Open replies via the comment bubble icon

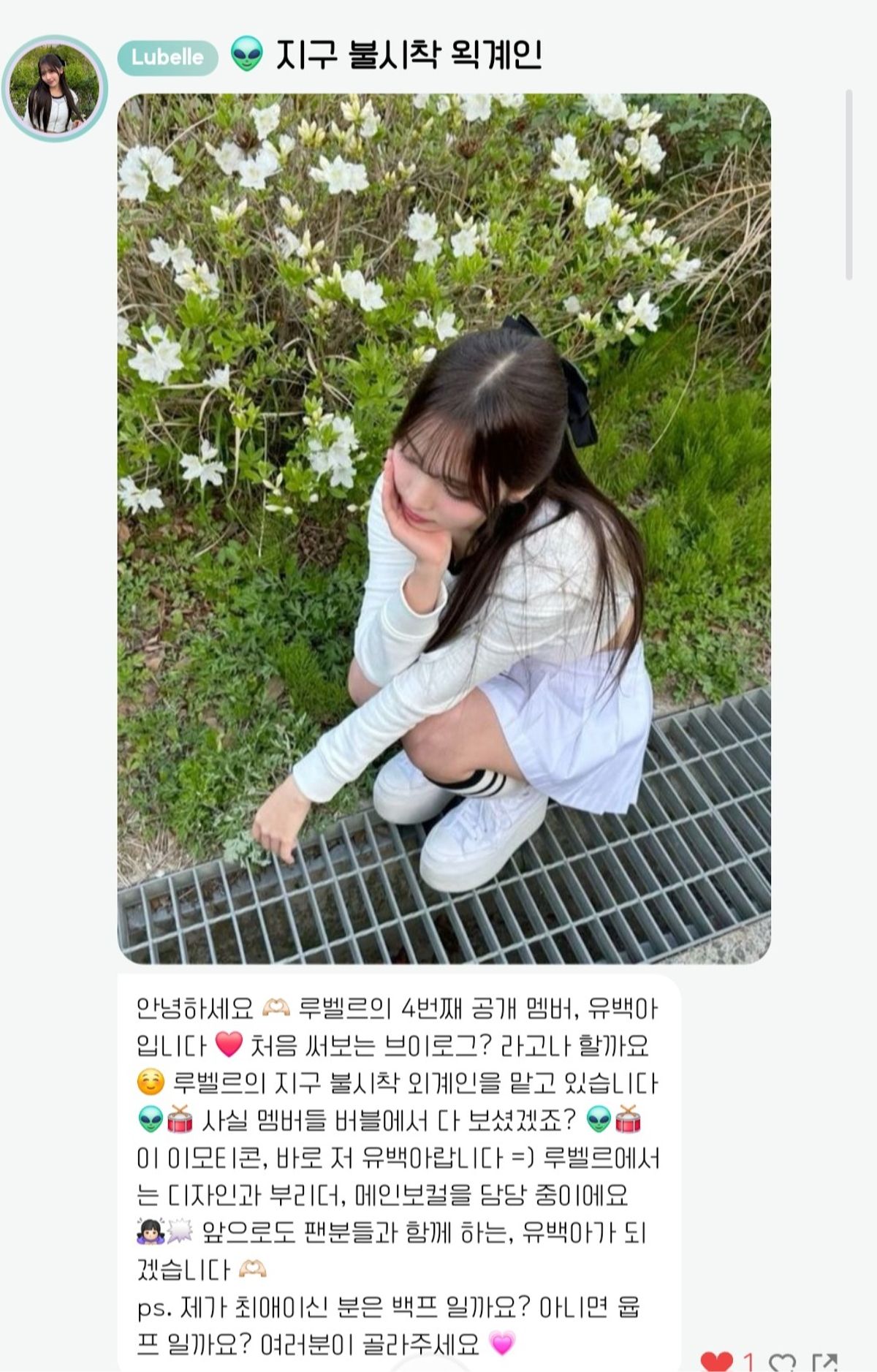[782, 1362]
